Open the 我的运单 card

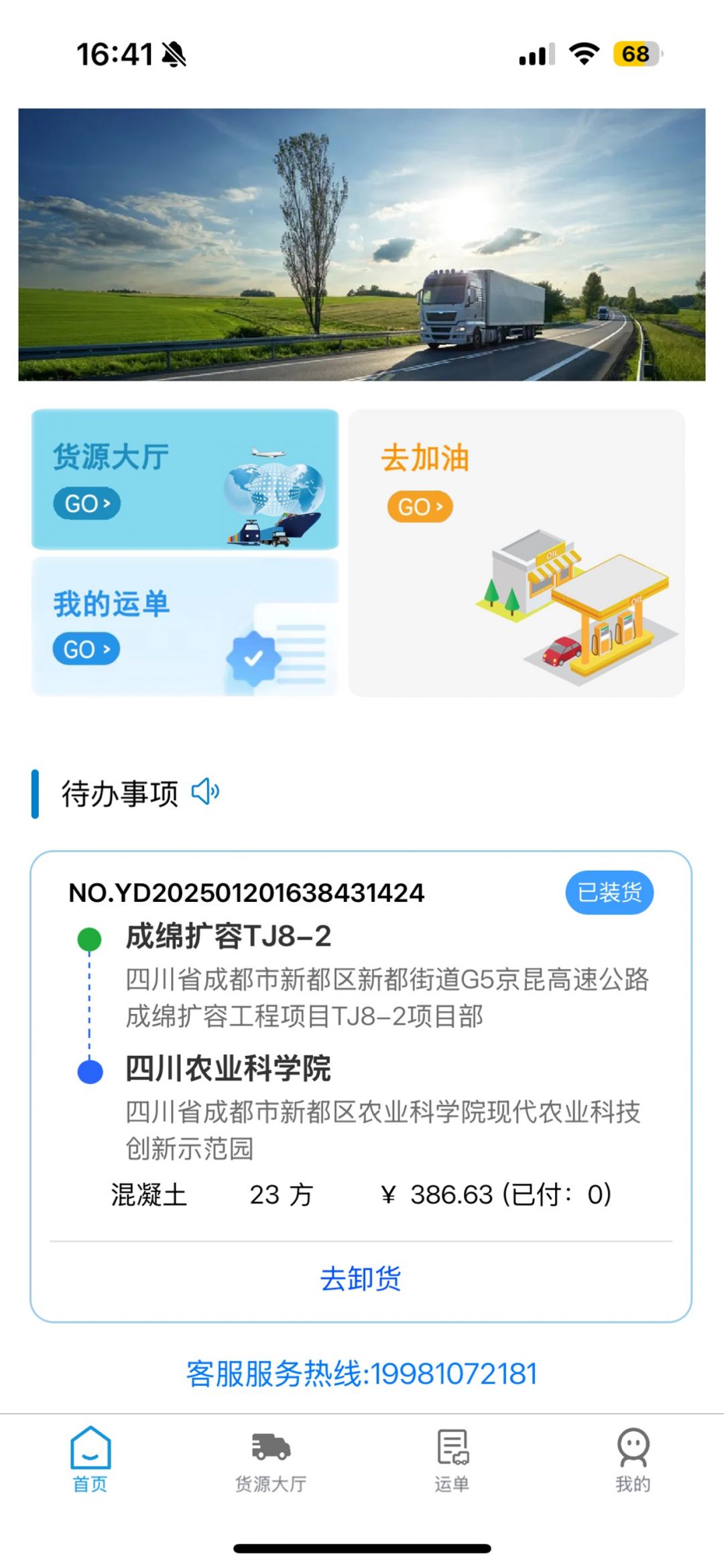(x=184, y=627)
